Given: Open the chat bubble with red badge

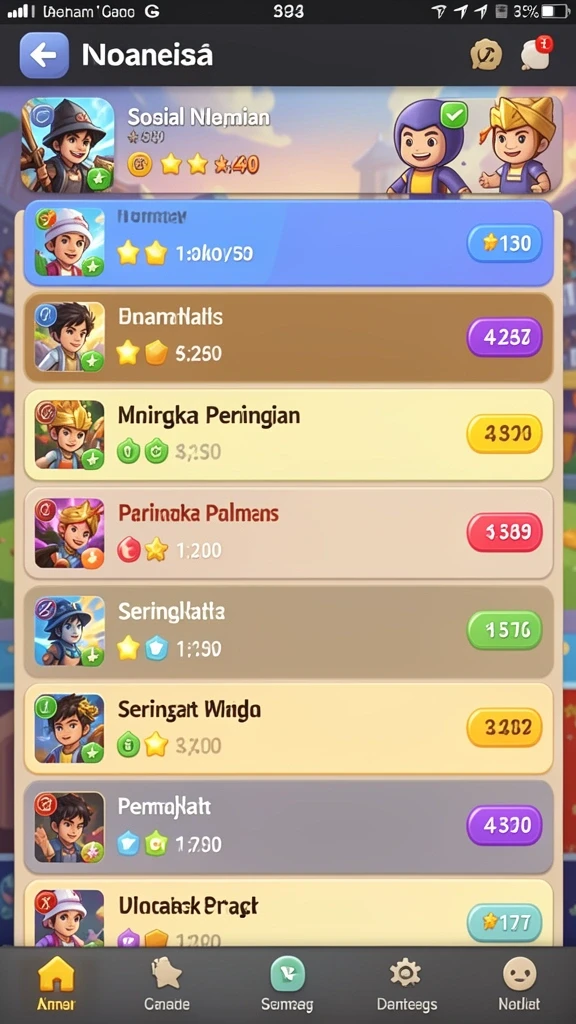Looking at the screenshot, I should 537,54.
